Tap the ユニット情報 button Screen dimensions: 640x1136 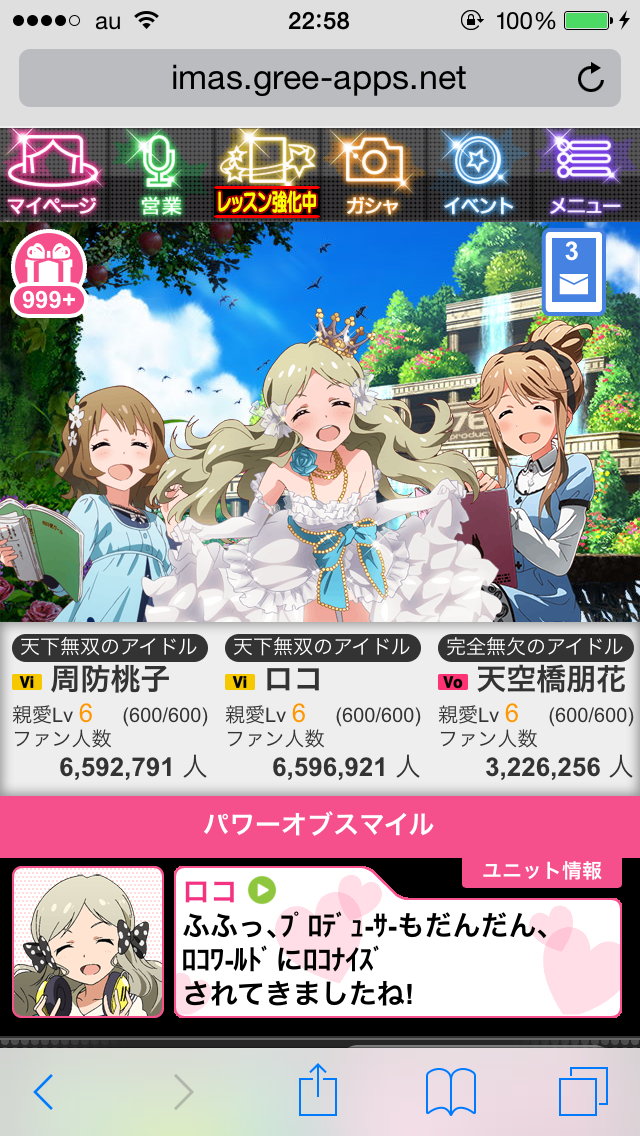tap(541, 871)
